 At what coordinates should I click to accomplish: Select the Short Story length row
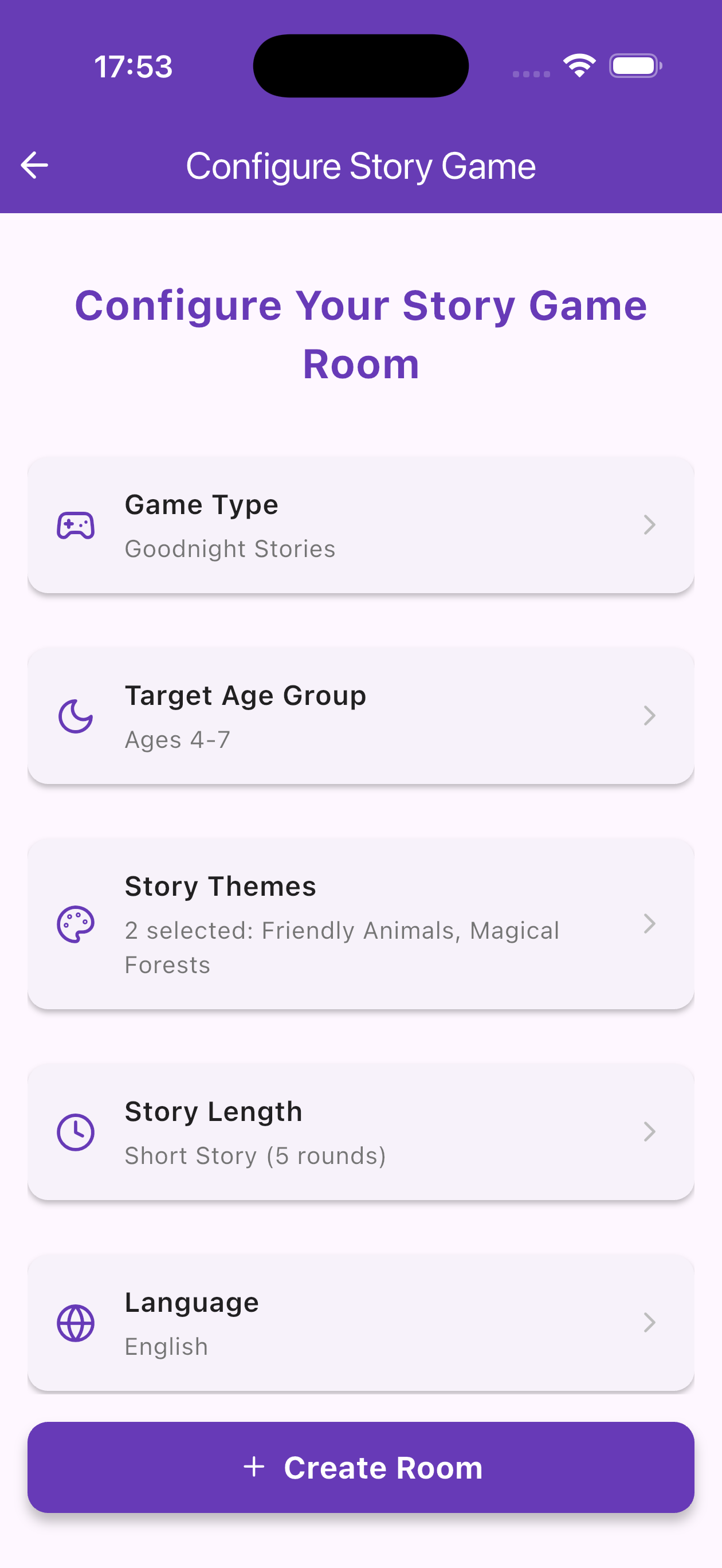(361, 1132)
